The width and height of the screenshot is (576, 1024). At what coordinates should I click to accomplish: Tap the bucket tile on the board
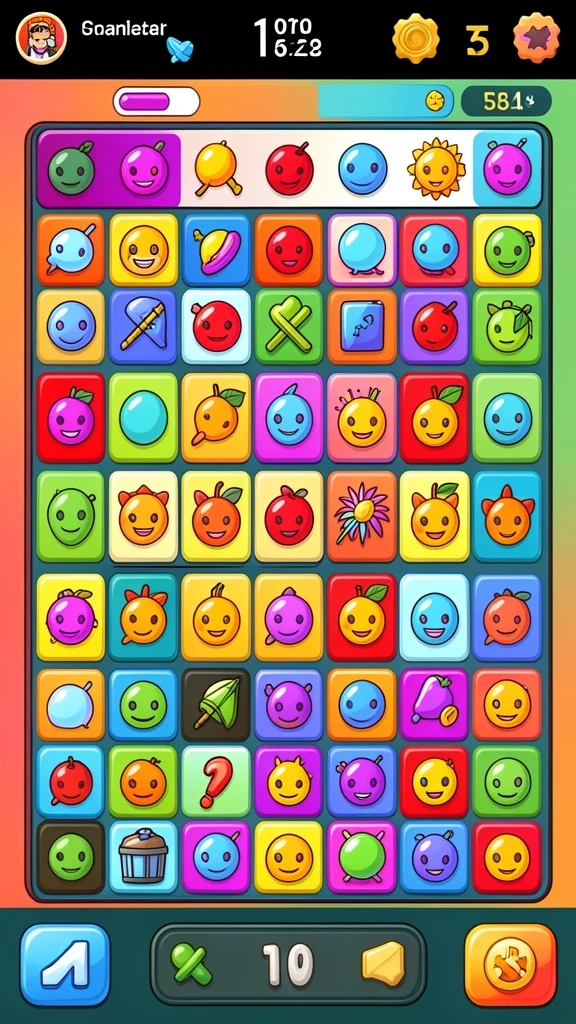pos(143,857)
